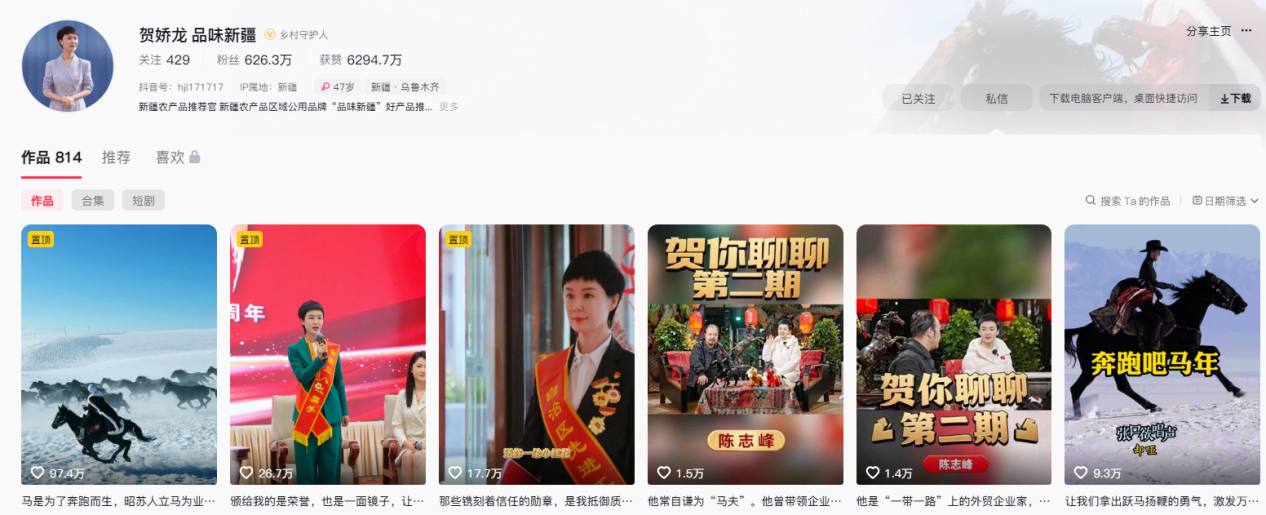Open the 日期筛选 date filter dropdown
The width and height of the screenshot is (1266, 515).
pos(1225,201)
